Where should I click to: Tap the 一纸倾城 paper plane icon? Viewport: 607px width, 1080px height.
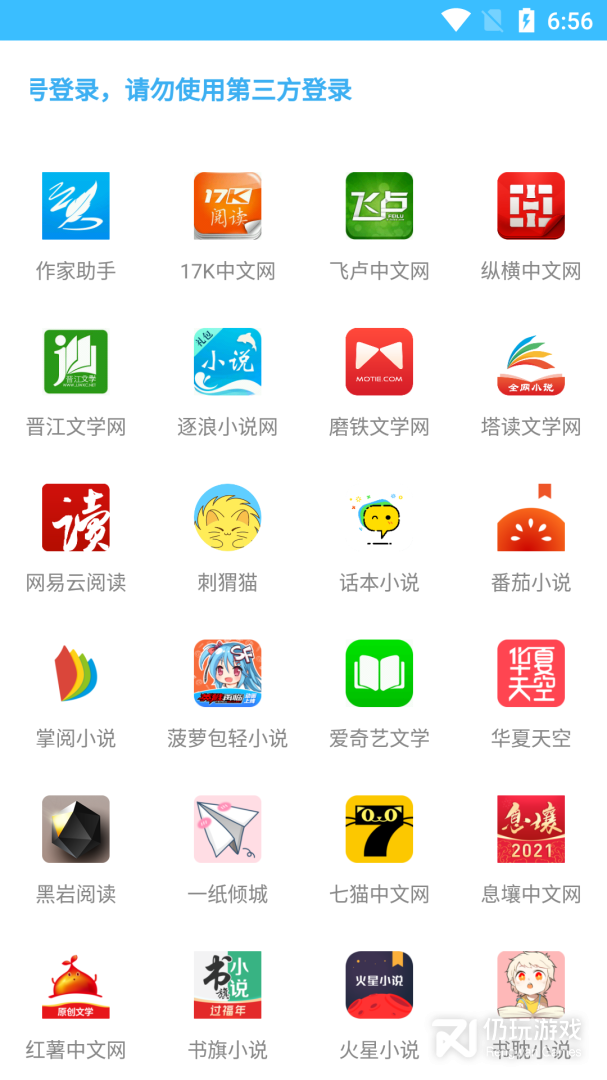click(227, 830)
